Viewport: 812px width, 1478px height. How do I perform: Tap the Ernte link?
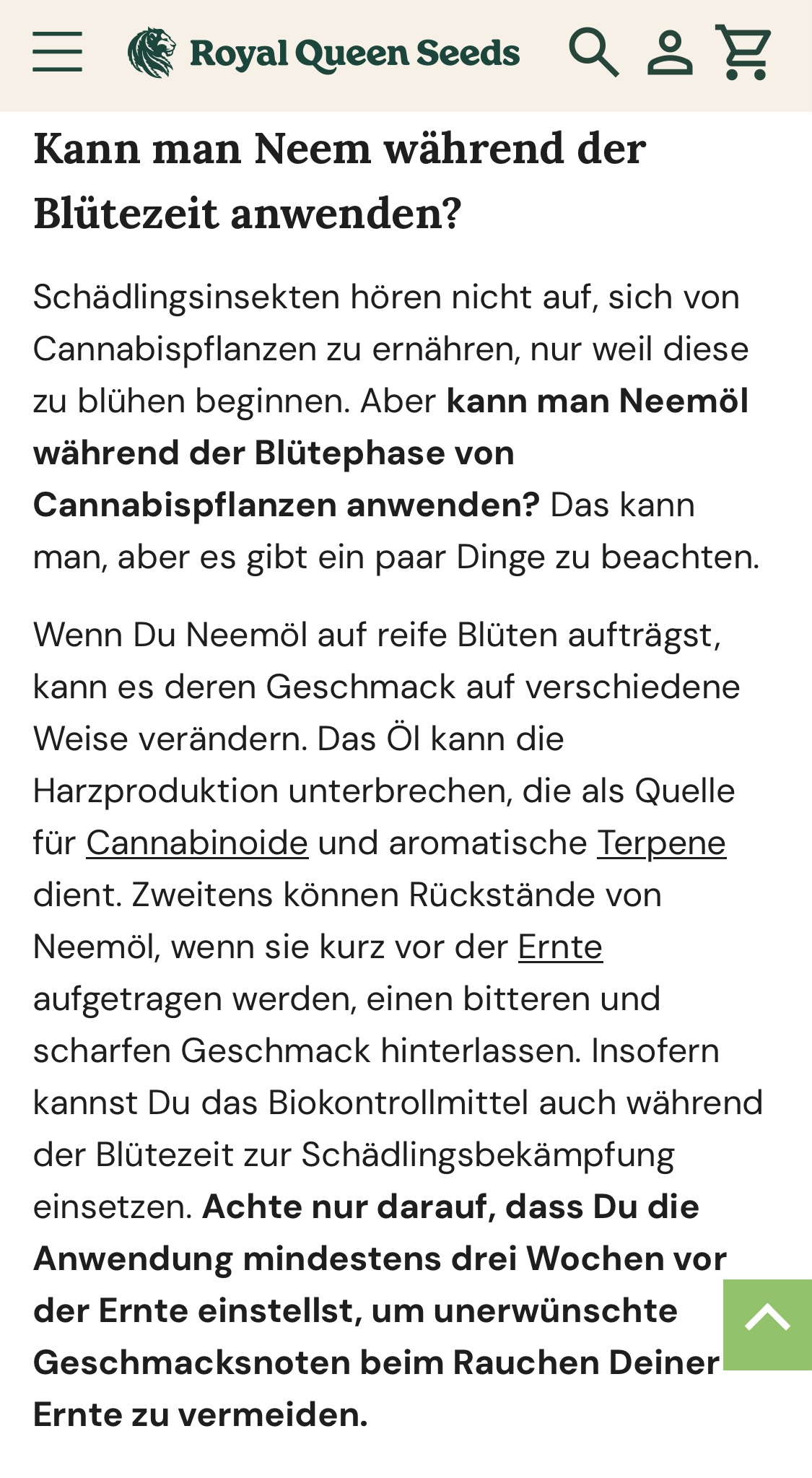click(560, 947)
